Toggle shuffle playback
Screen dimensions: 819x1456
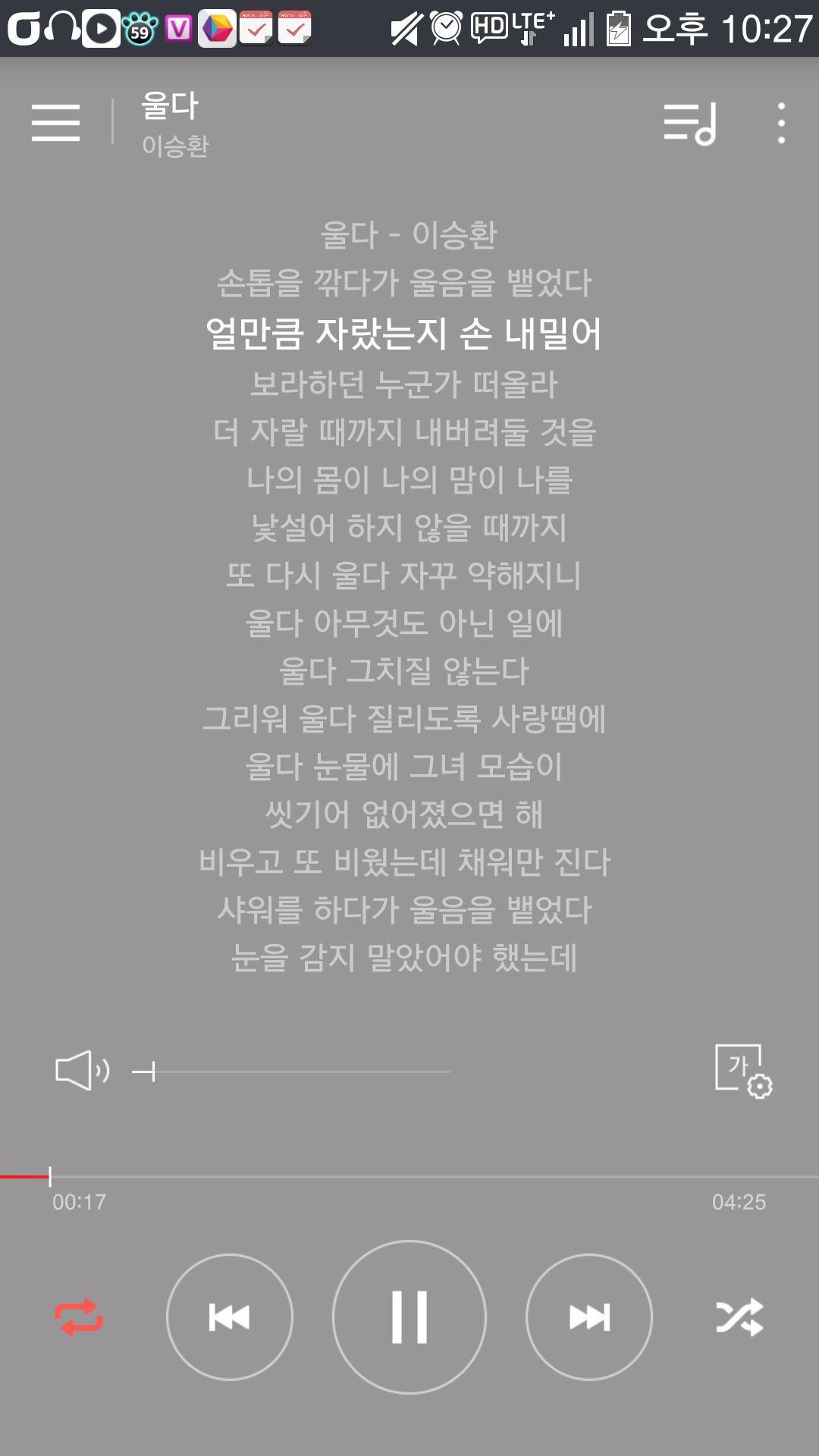(739, 1317)
